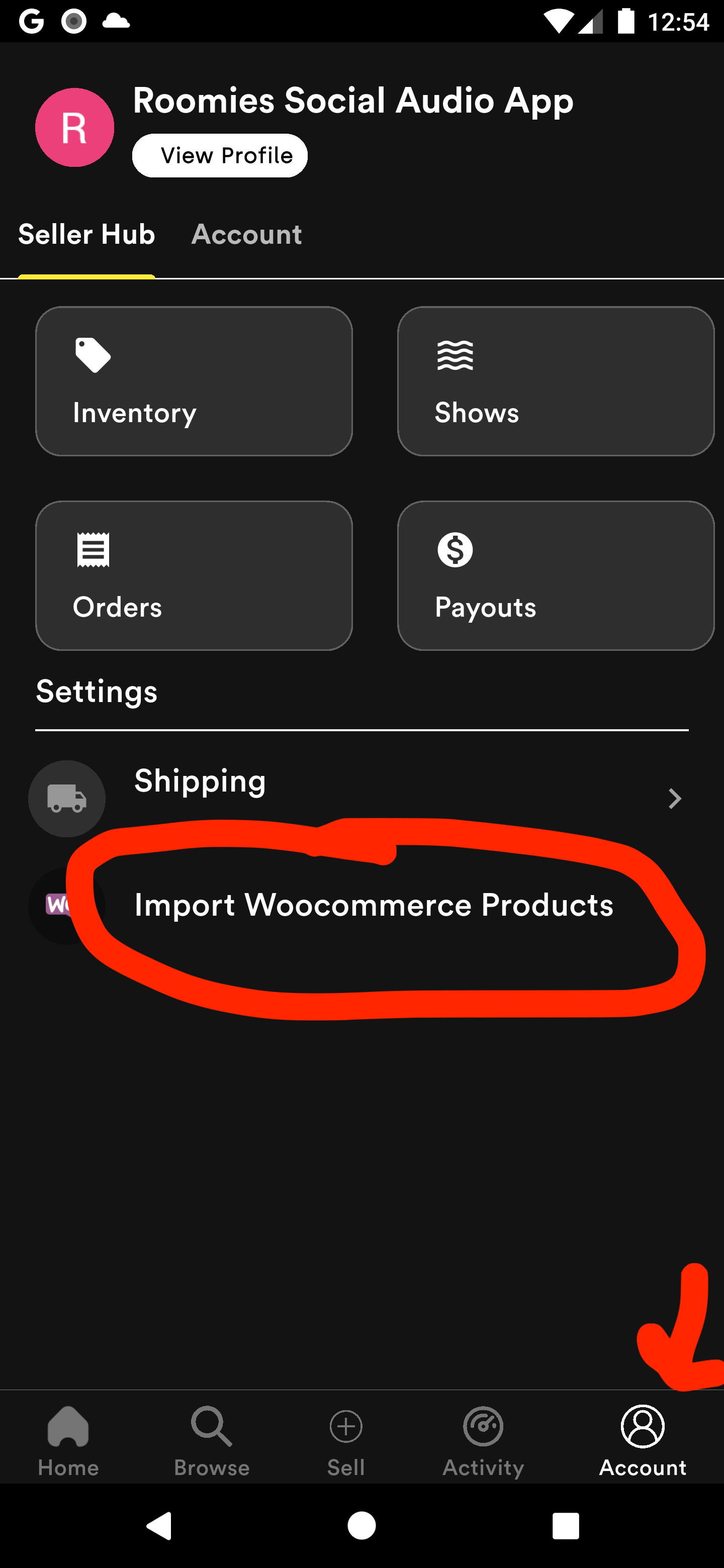Switch to the Account top tab
Image resolution: width=724 pixels, height=1568 pixels.
click(x=246, y=235)
